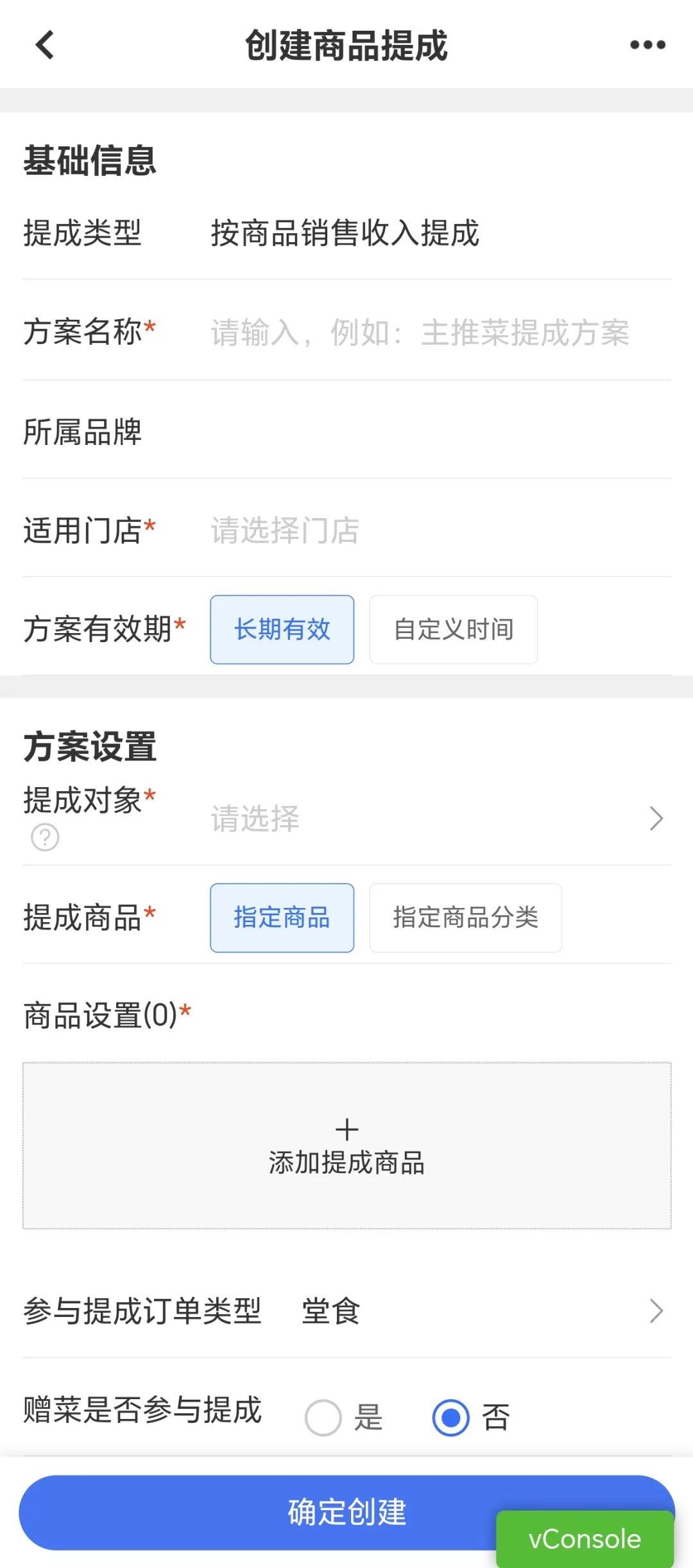Select 否 for 赠菜是否参与提成
Viewport: 693px width, 1568px height.
[472, 1417]
